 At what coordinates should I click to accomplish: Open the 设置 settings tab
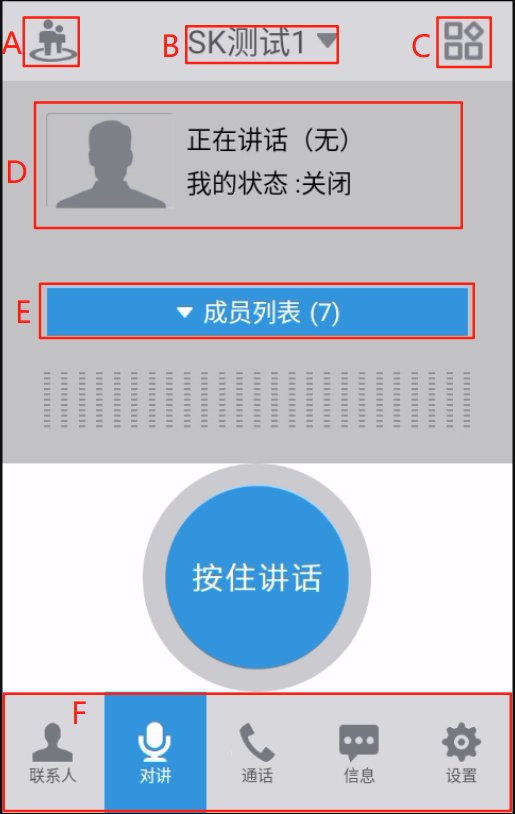pos(460,753)
